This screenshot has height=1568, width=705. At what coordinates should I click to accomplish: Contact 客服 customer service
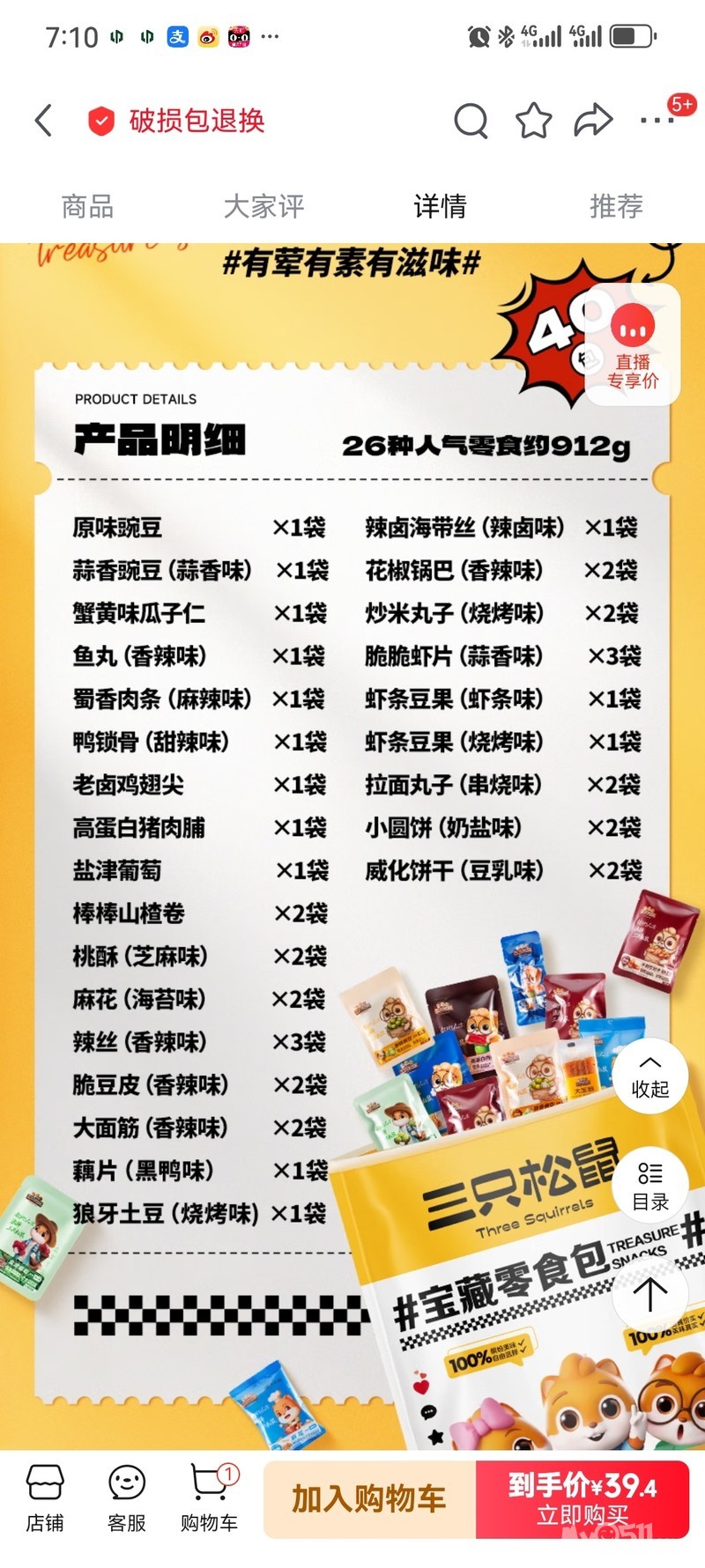[127, 1498]
